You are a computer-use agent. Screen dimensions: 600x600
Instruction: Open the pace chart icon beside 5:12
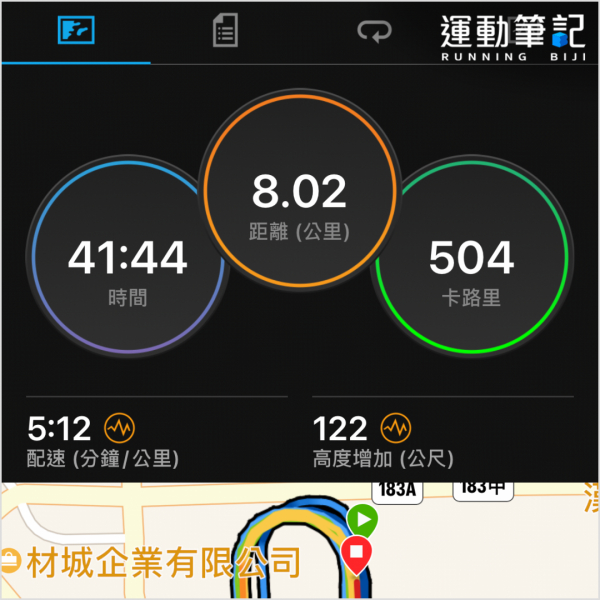tap(119, 429)
